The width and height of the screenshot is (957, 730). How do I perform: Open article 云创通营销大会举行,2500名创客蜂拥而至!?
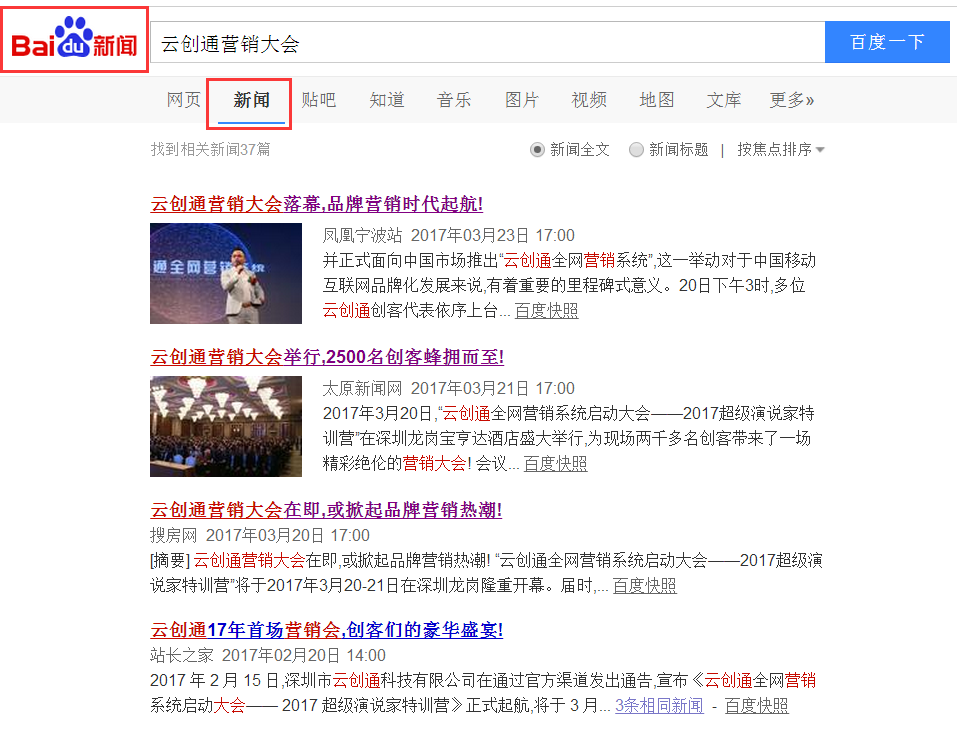327,357
